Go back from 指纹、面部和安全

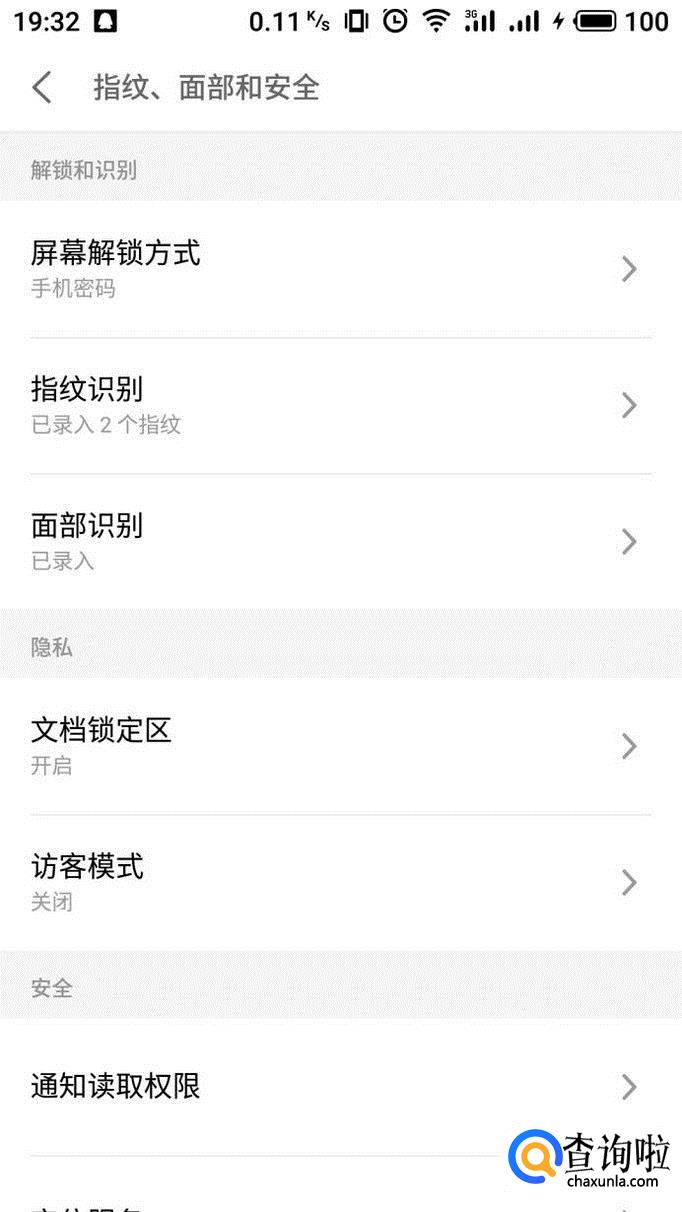pos(42,88)
